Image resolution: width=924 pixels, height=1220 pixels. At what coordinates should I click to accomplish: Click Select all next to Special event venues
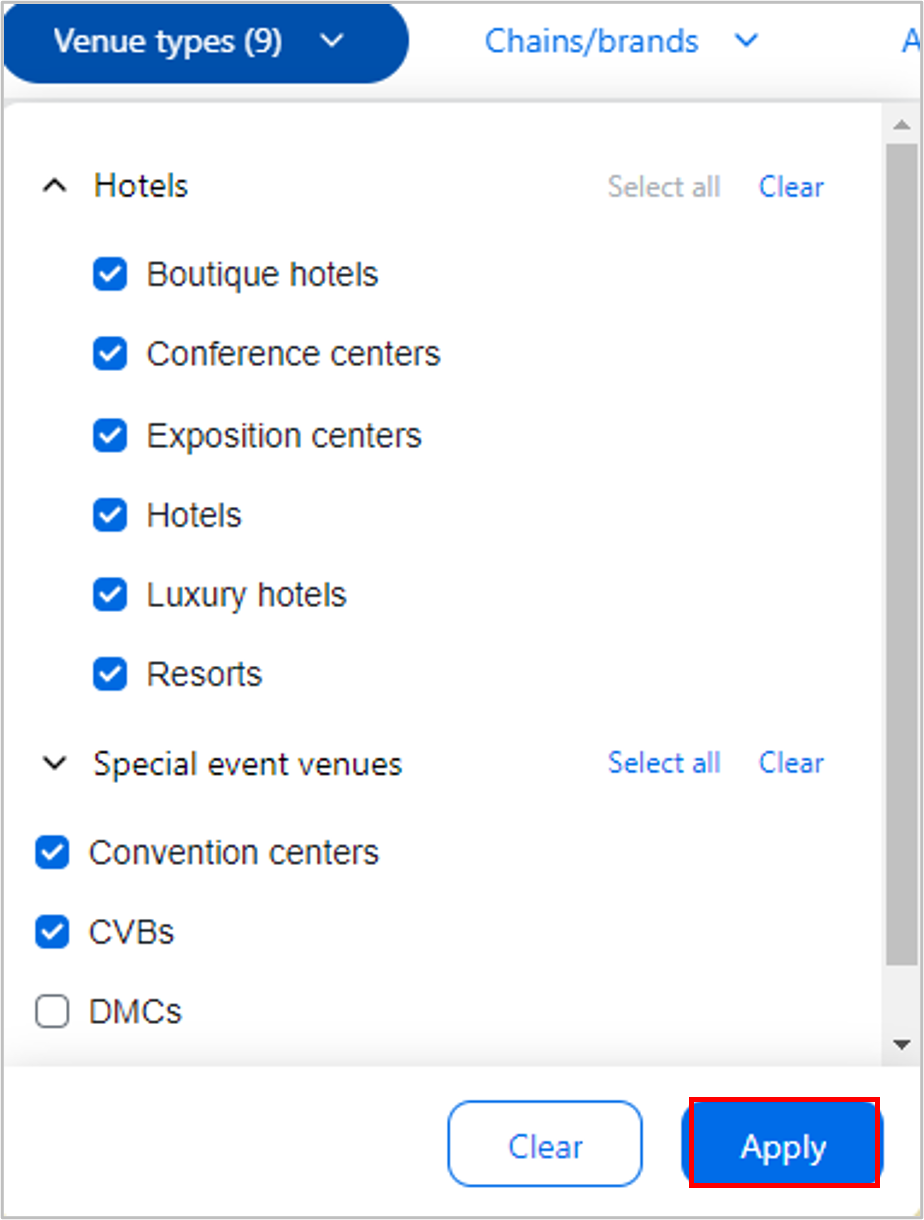(664, 763)
